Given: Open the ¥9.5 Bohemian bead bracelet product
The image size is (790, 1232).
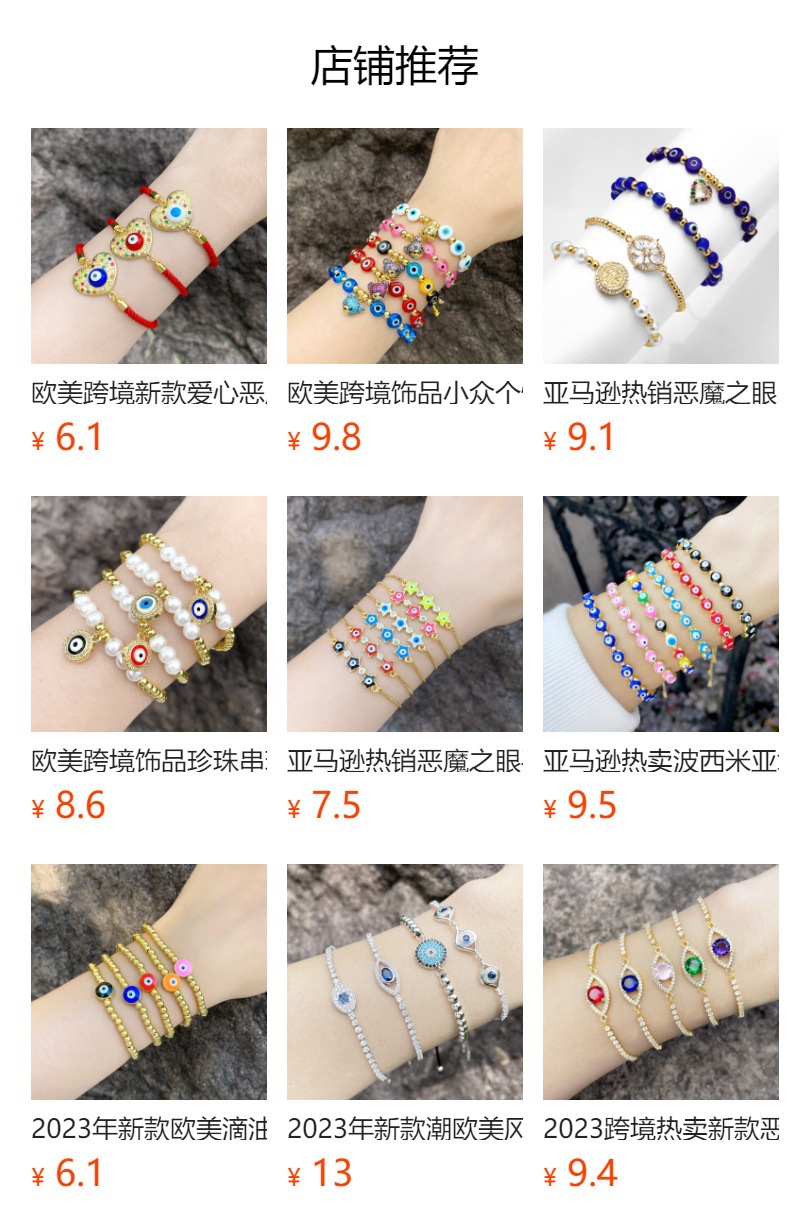Looking at the screenshot, I should click(x=660, y=614).
